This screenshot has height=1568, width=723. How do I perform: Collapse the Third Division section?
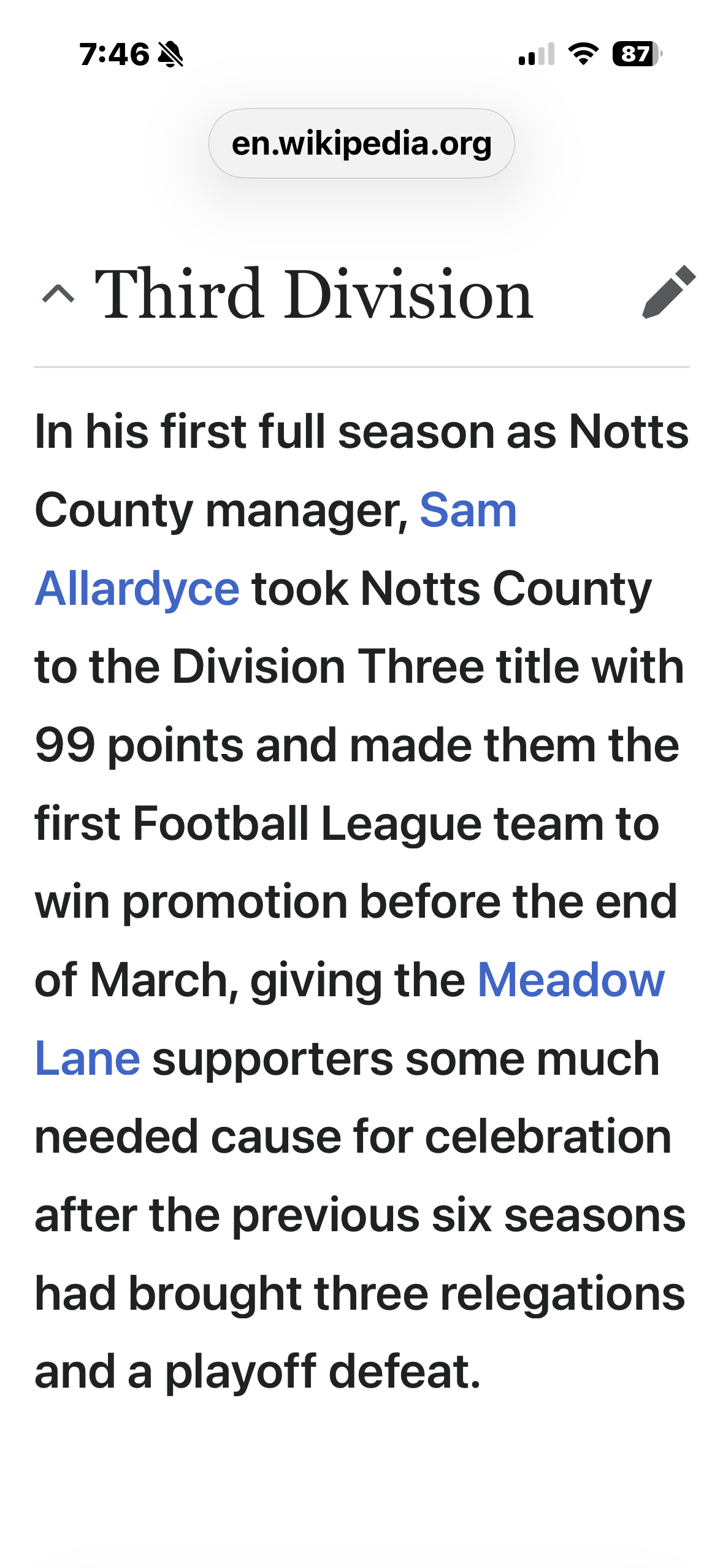(58, 295)
